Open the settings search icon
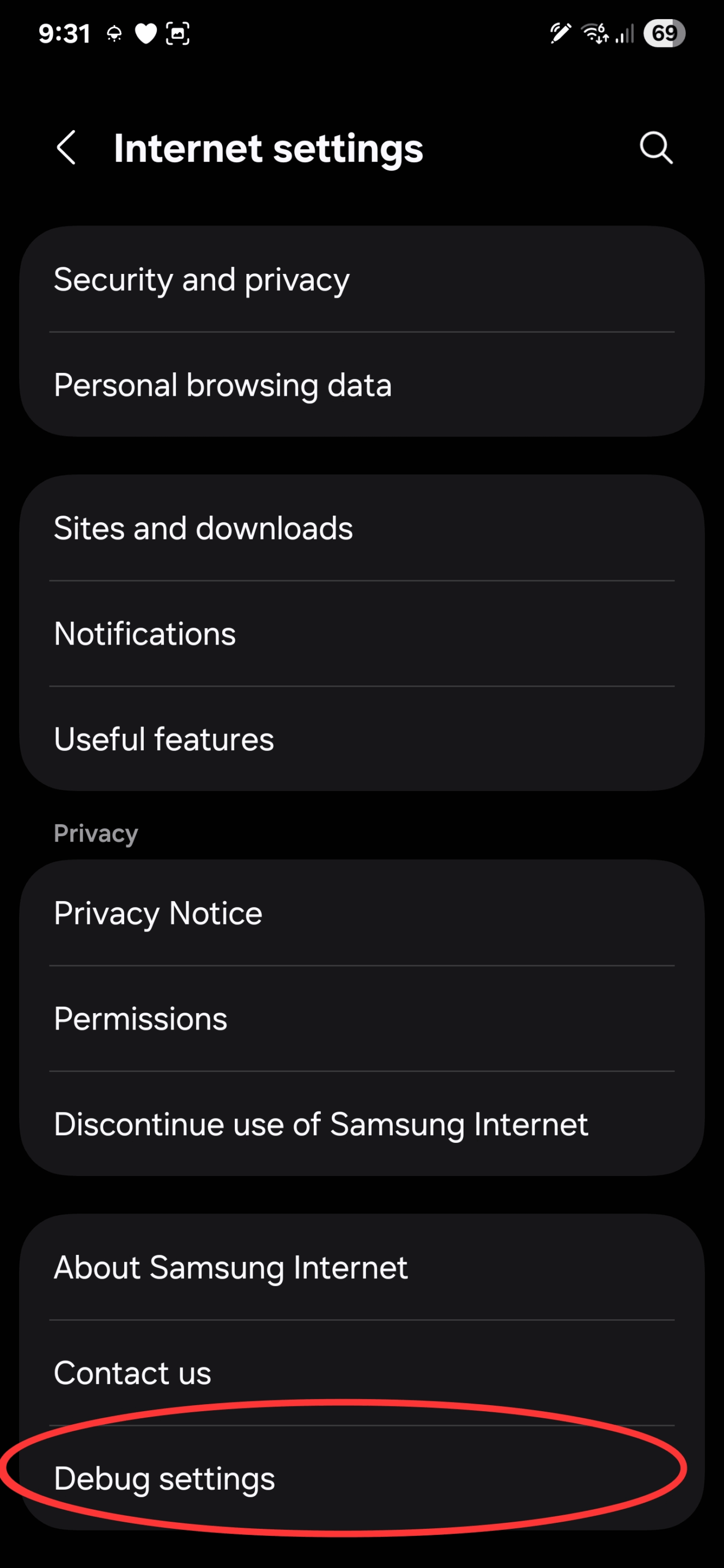The width and height of the screenshot is (724, 1568). click(x=656, y=148)
